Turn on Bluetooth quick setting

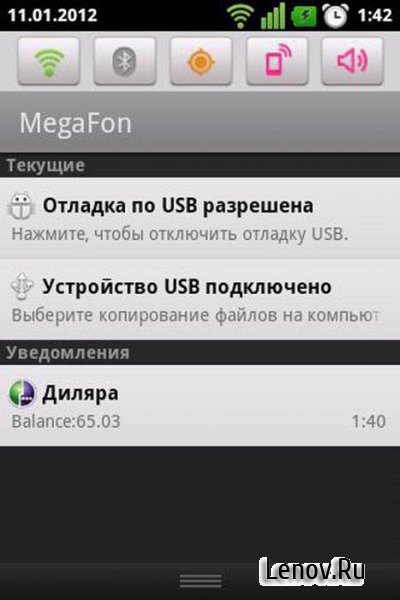125,61
